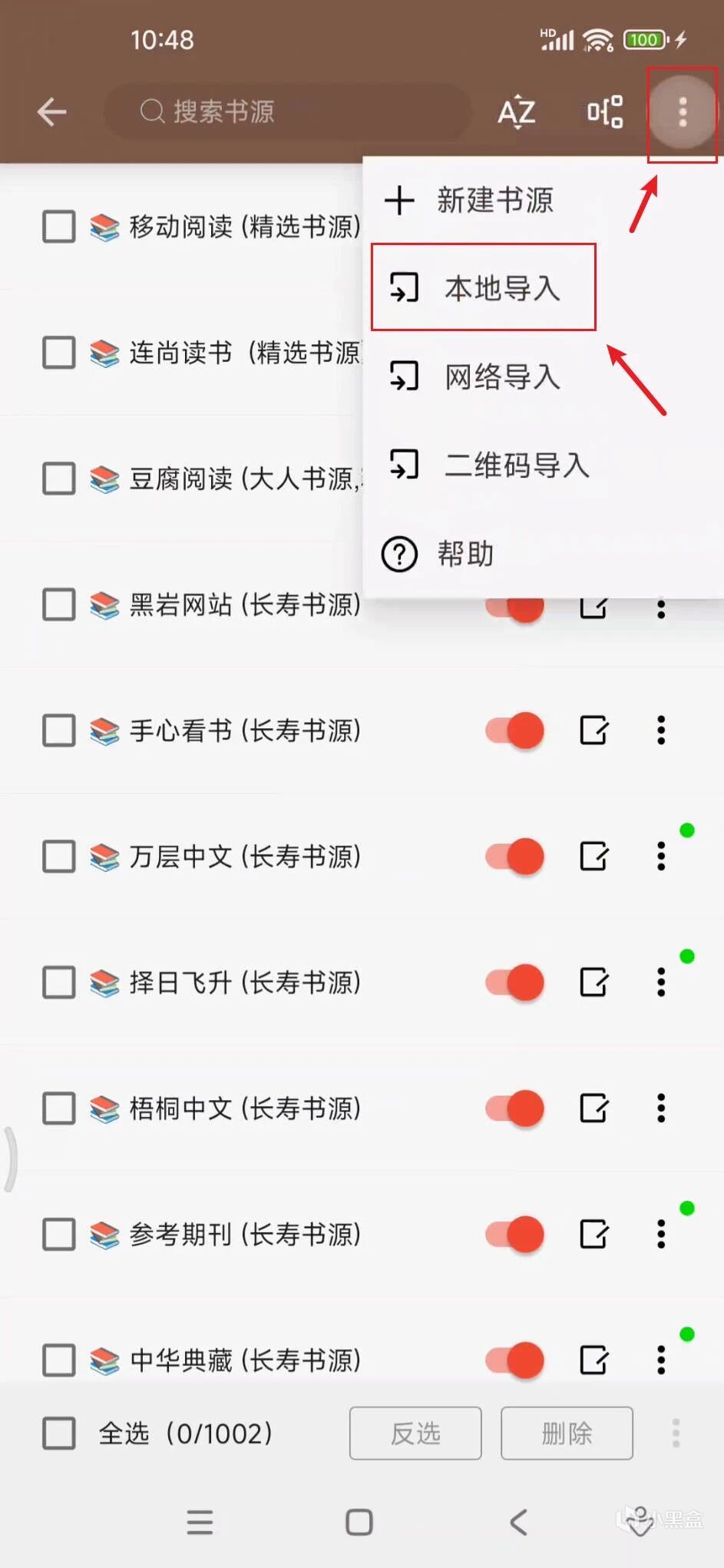Tap the system home button
Screen dimensions: 724x1568
coord(359,1522)
